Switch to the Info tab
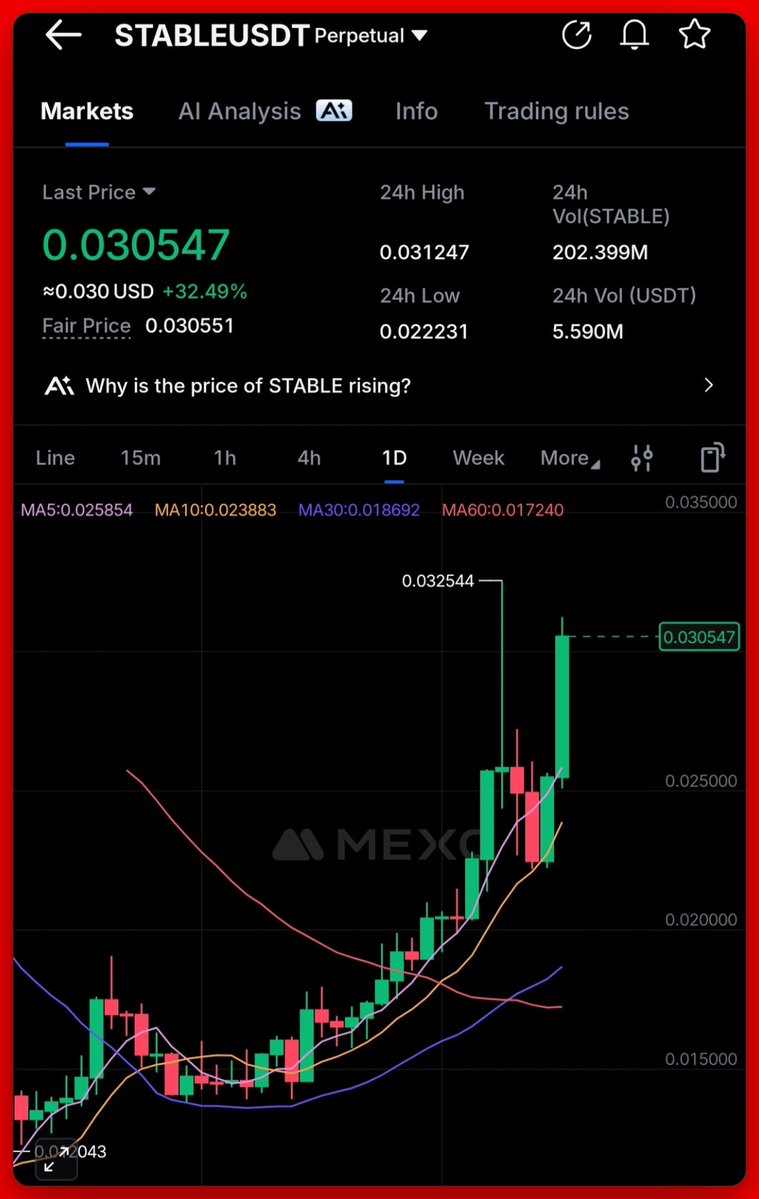 click(x=416, y=111)
